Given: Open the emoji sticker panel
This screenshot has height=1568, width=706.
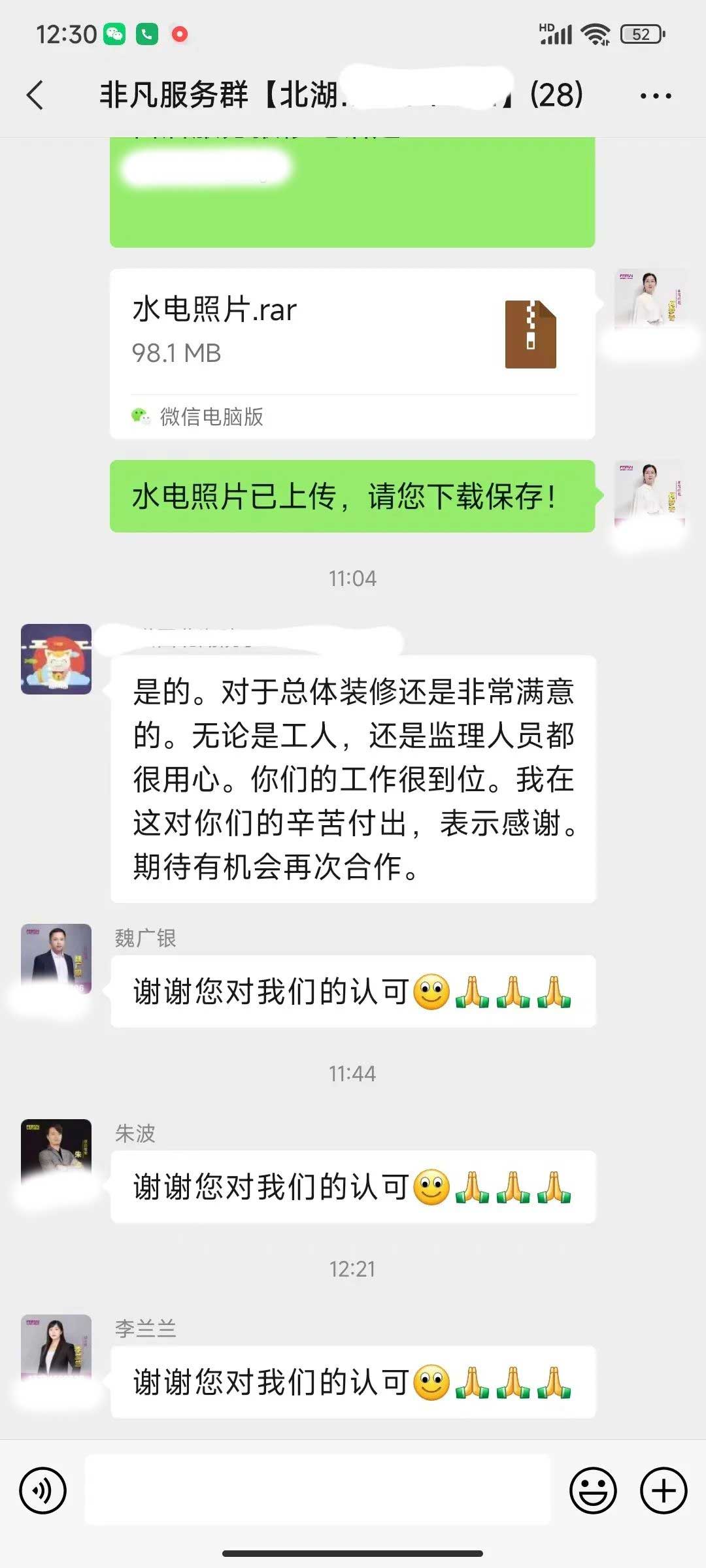Looking at the screenshot, I should point(593,1491).
